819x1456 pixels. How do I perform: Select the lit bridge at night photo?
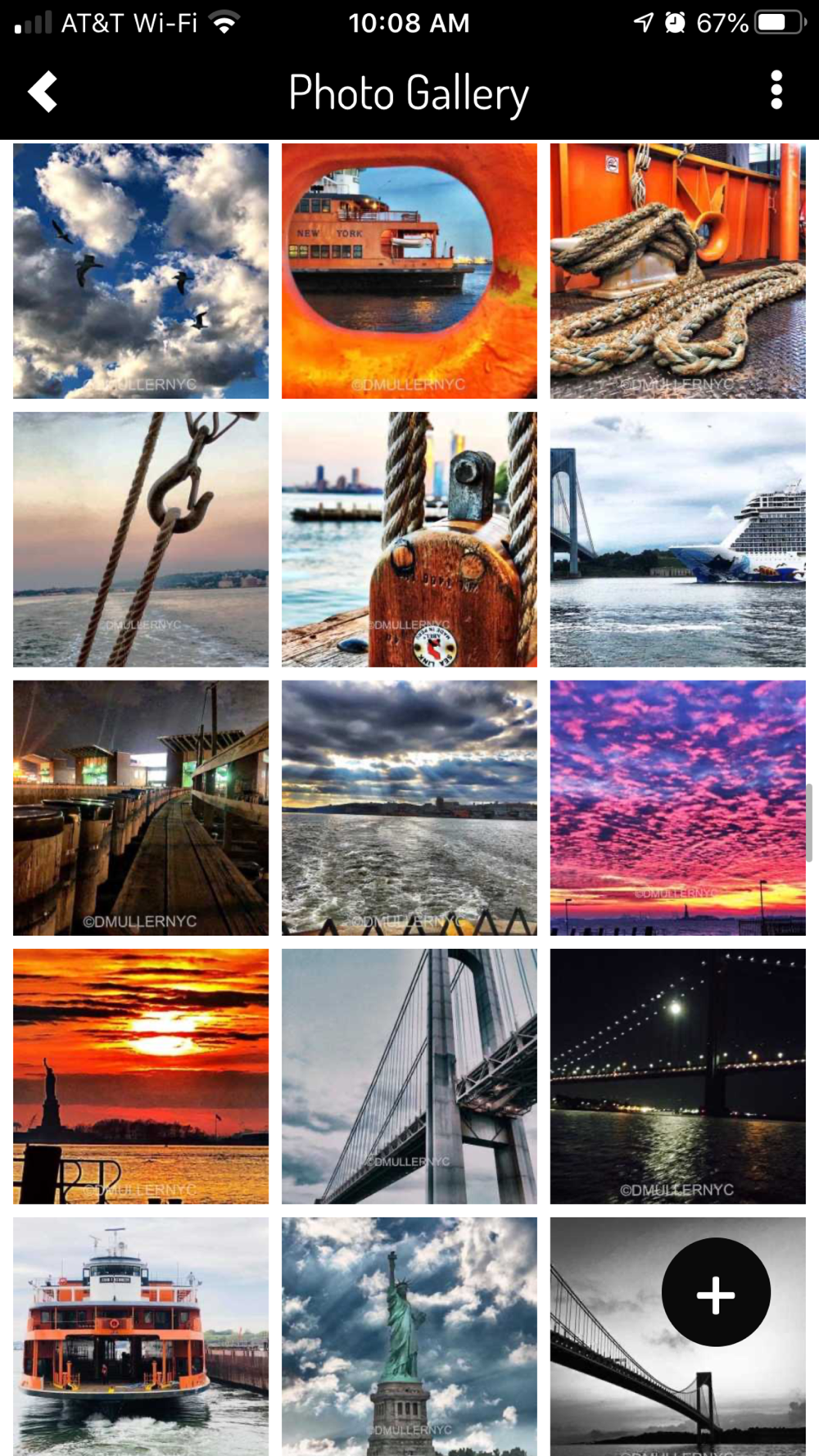677,1076
